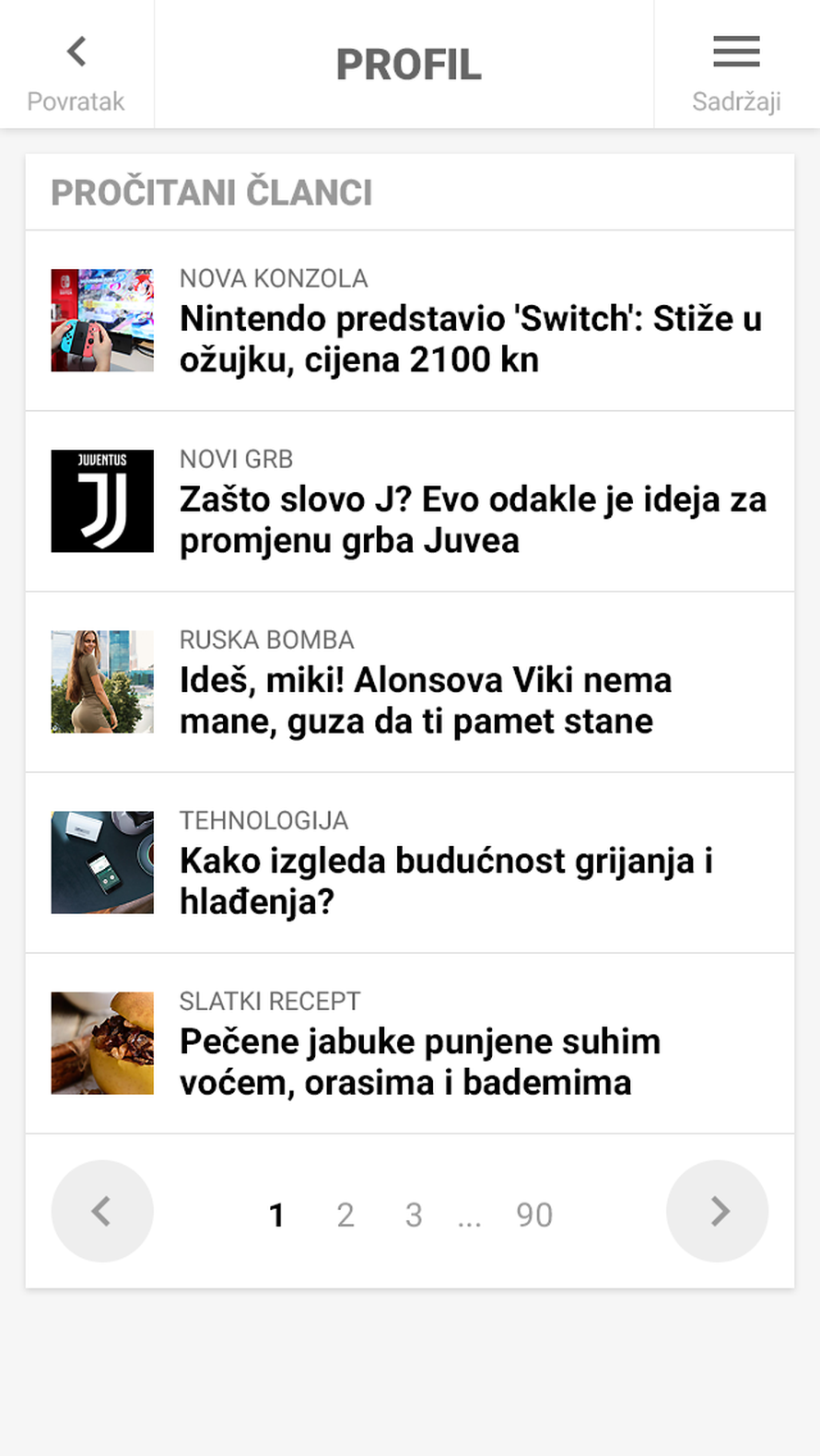This screenshot has width=820, height=1456.
Task: Open the Nintendo 'Switch' article headline
Action: pos(470,339)
